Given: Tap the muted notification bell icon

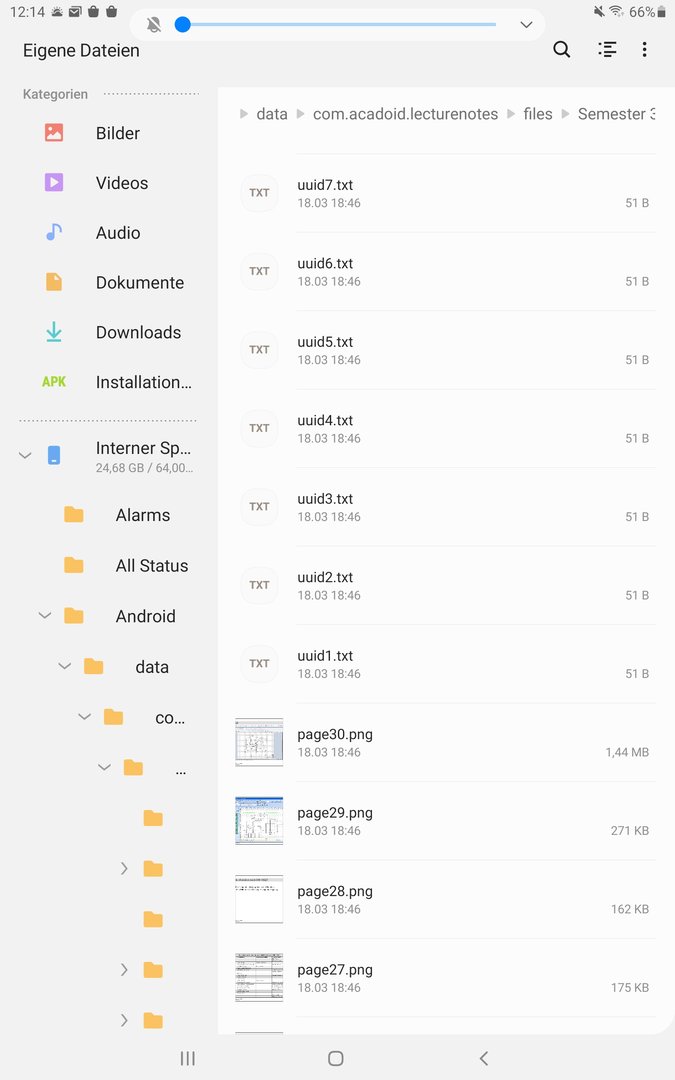Looking at the screenshot, I should click(154, 25).
